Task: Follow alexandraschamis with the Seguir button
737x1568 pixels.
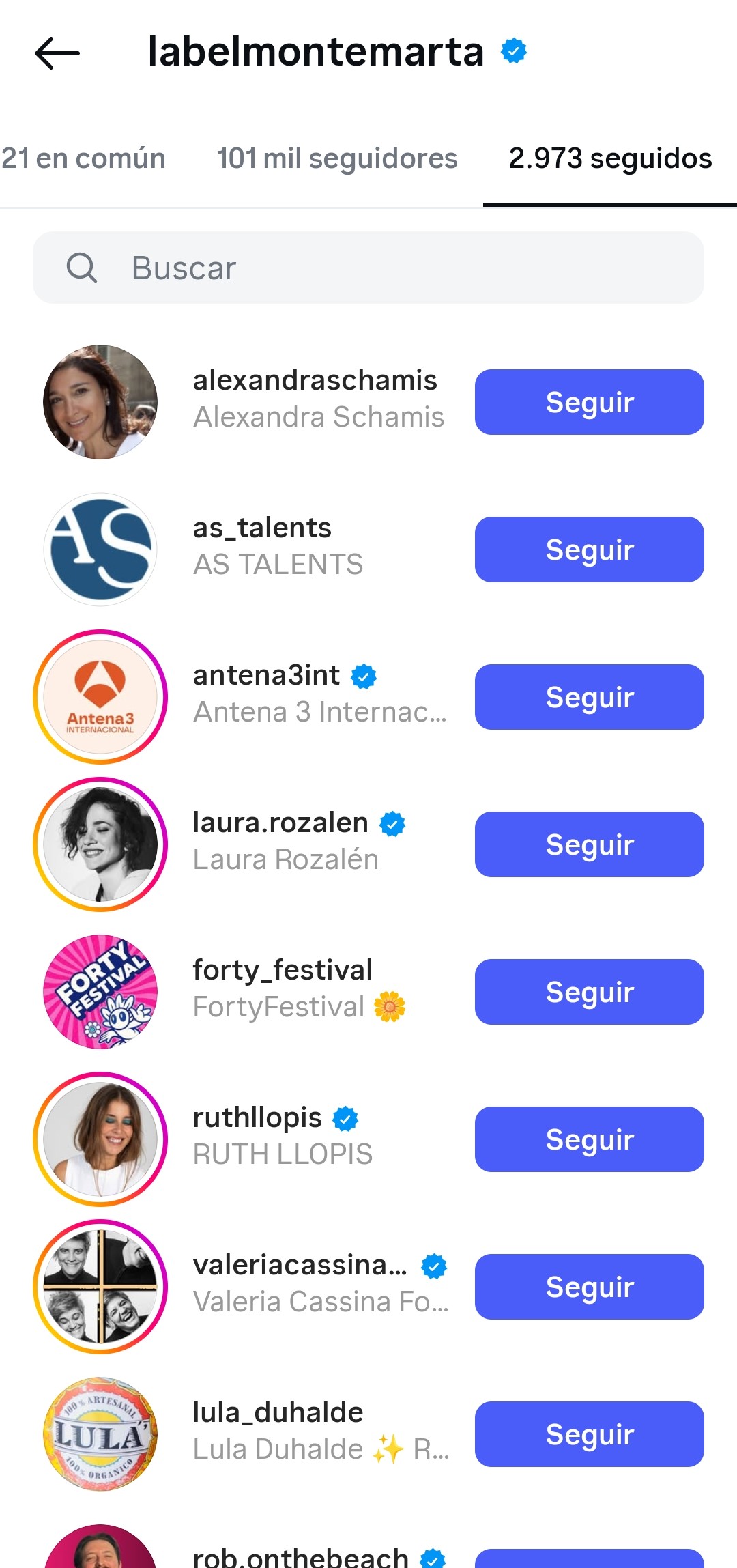Action: click(x=589, y=402)
